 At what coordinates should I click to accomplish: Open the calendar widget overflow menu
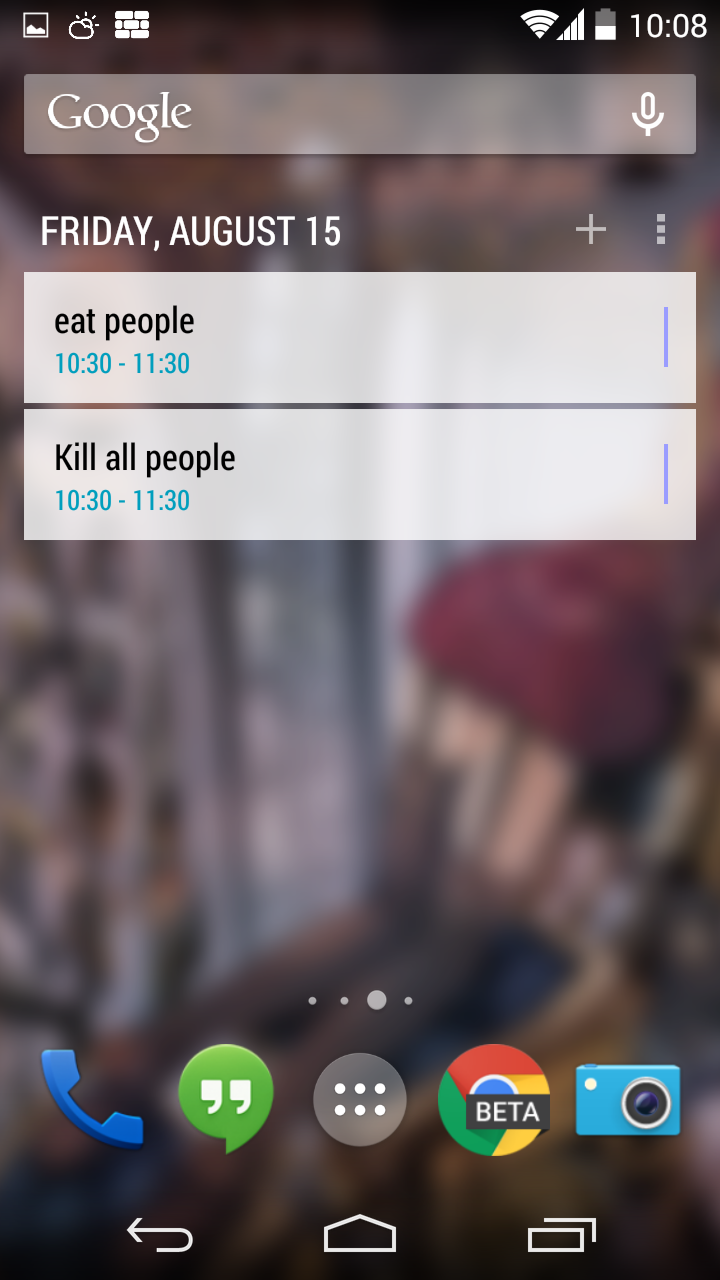pyautogui.click(x=660, y=230)
